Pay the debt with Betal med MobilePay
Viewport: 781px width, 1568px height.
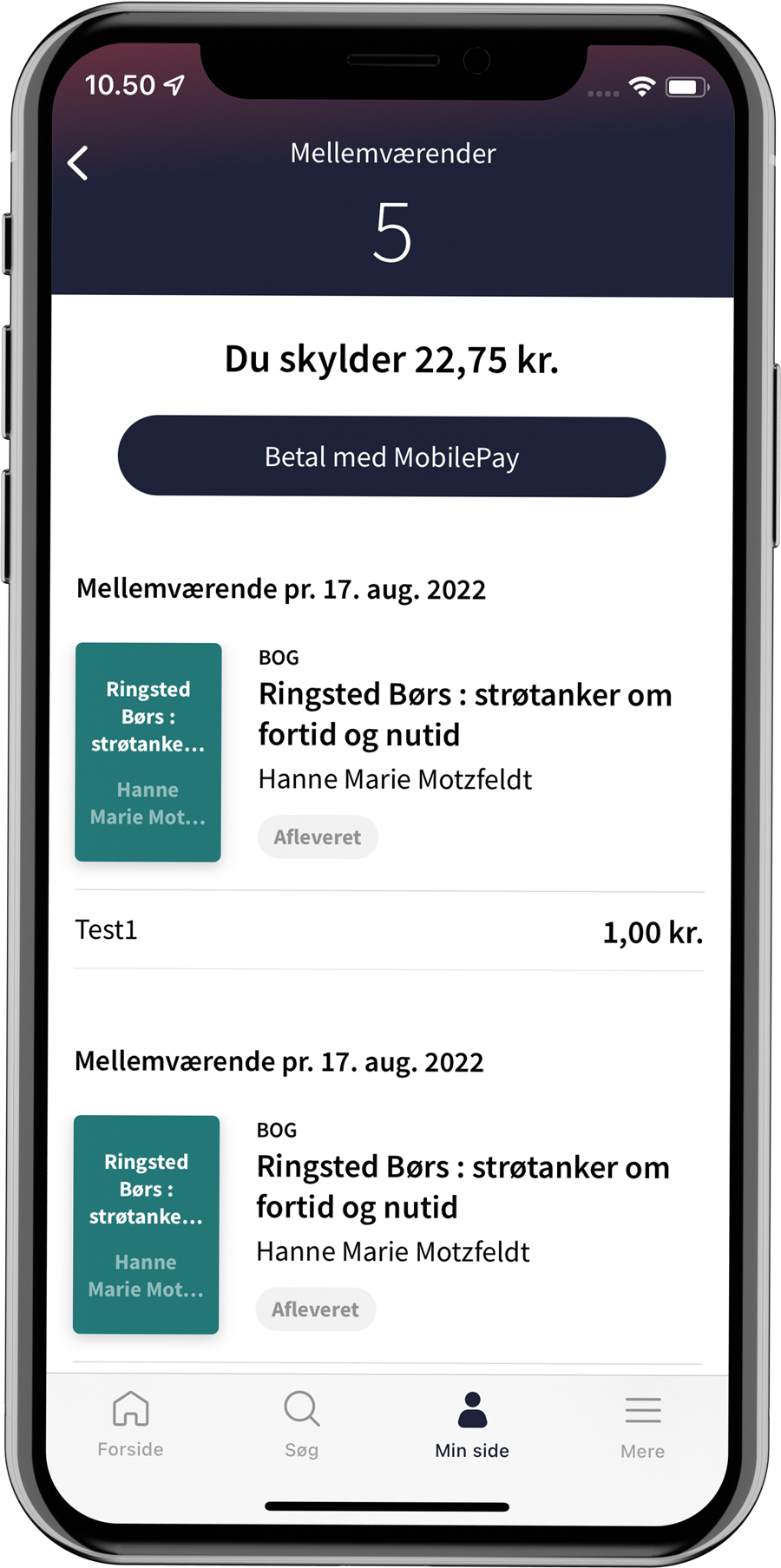click(x=391, y=456)
